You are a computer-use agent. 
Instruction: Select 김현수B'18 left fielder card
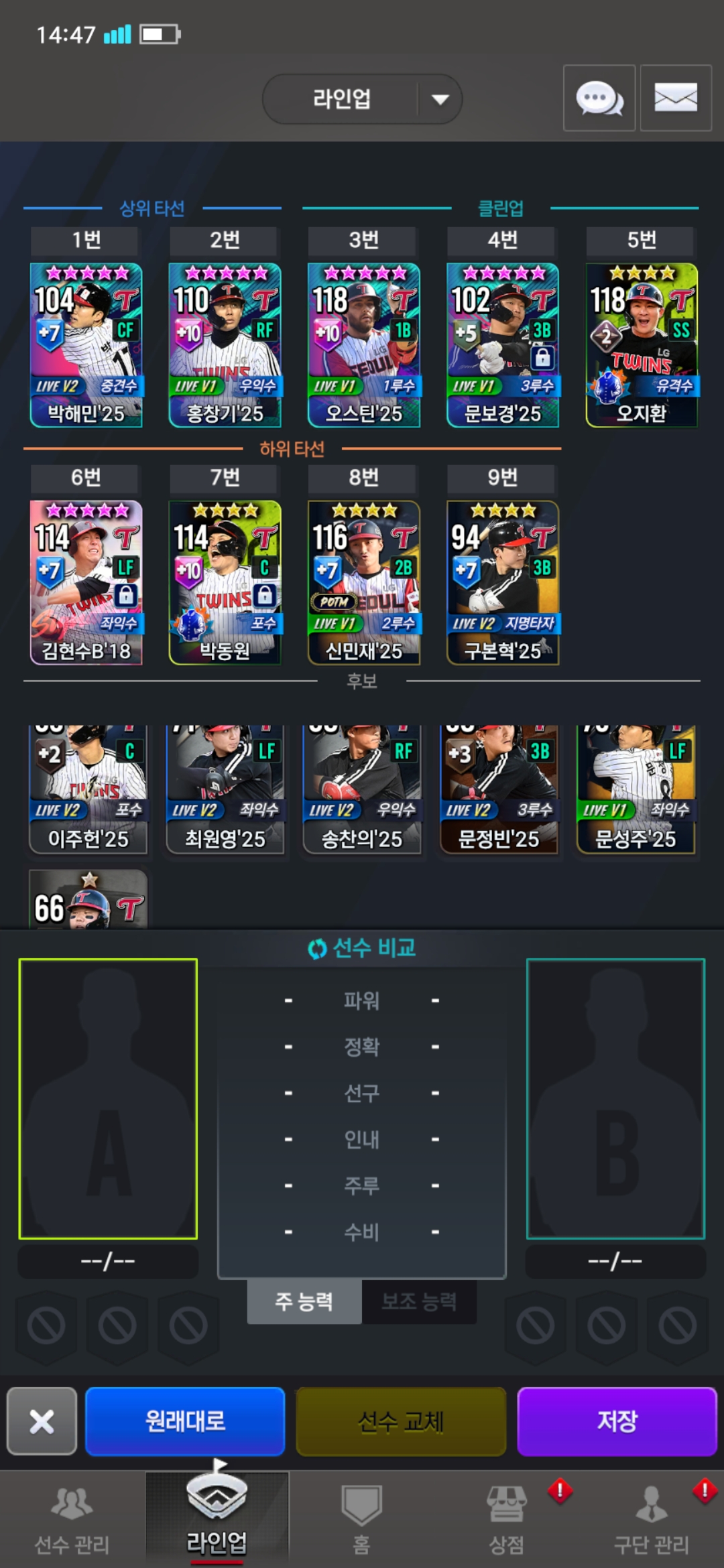coord(86,582)
